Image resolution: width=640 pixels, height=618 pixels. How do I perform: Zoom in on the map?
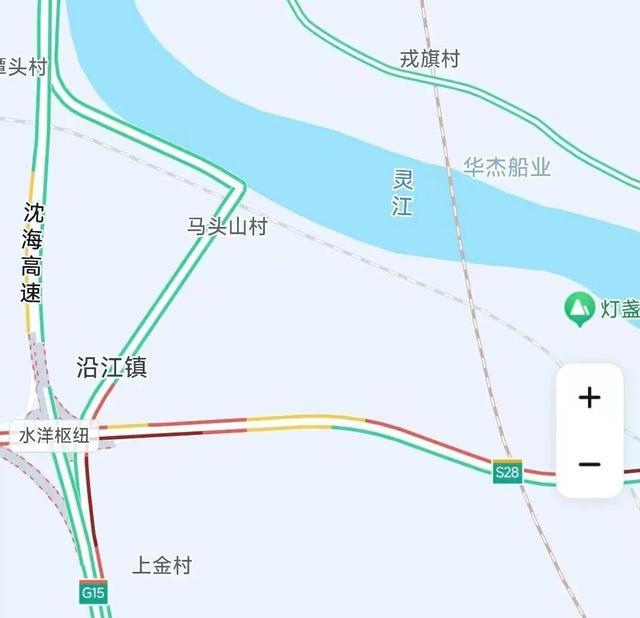[589, 398]
